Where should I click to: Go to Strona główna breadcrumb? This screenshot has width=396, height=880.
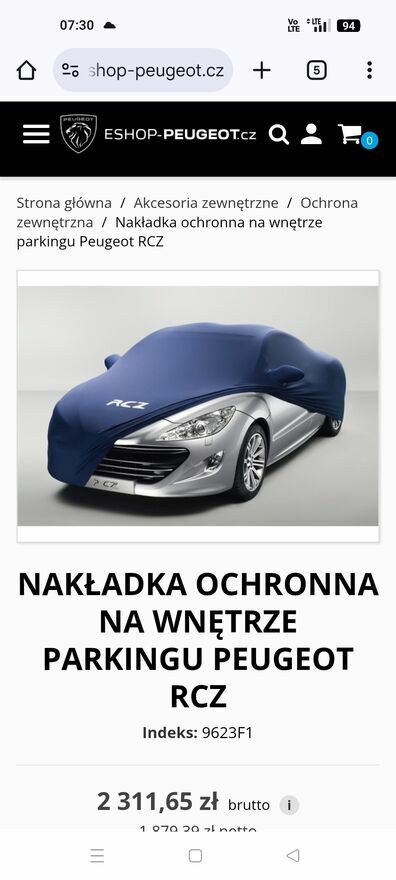tap(64, 203)
